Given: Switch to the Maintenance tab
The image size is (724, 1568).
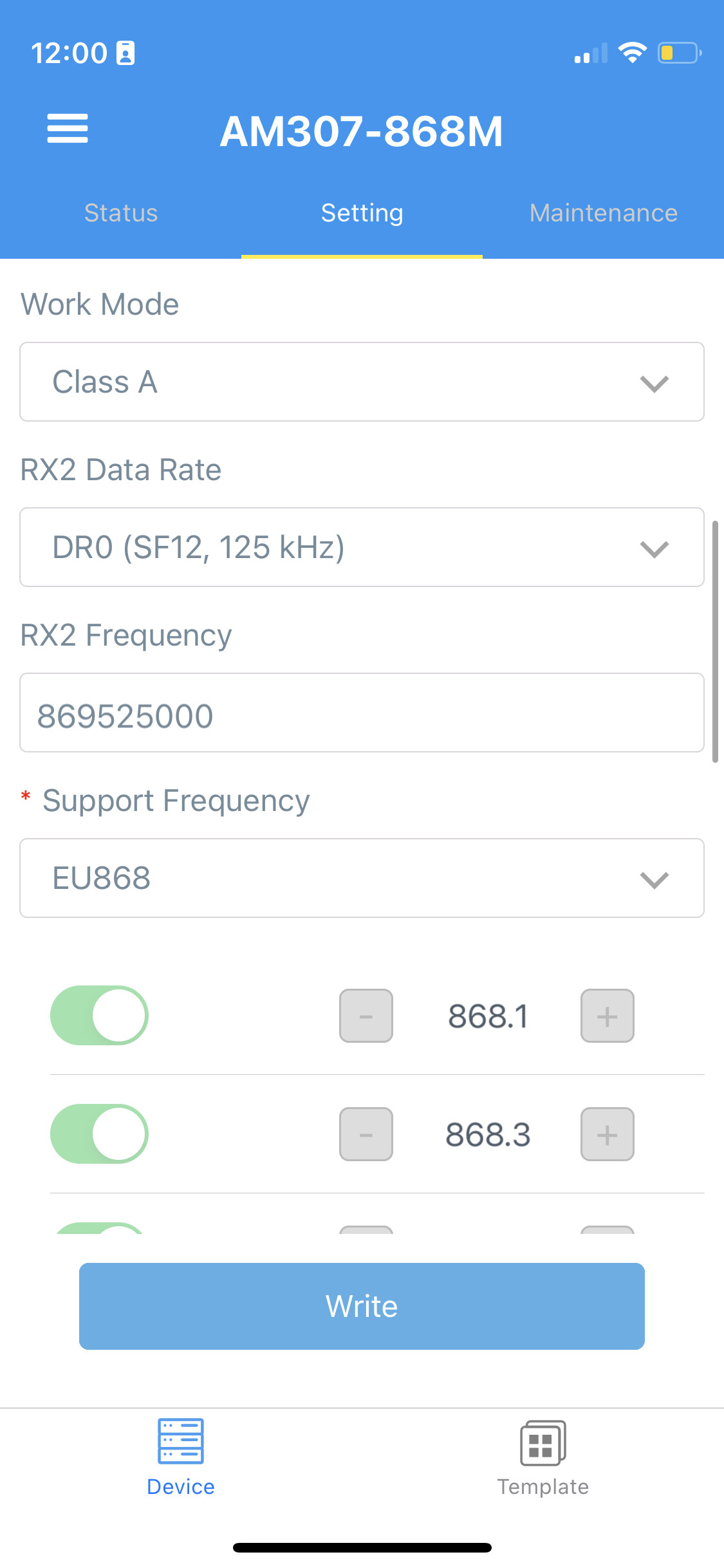Looking at the screenshot, I should (x=603, y=213).
